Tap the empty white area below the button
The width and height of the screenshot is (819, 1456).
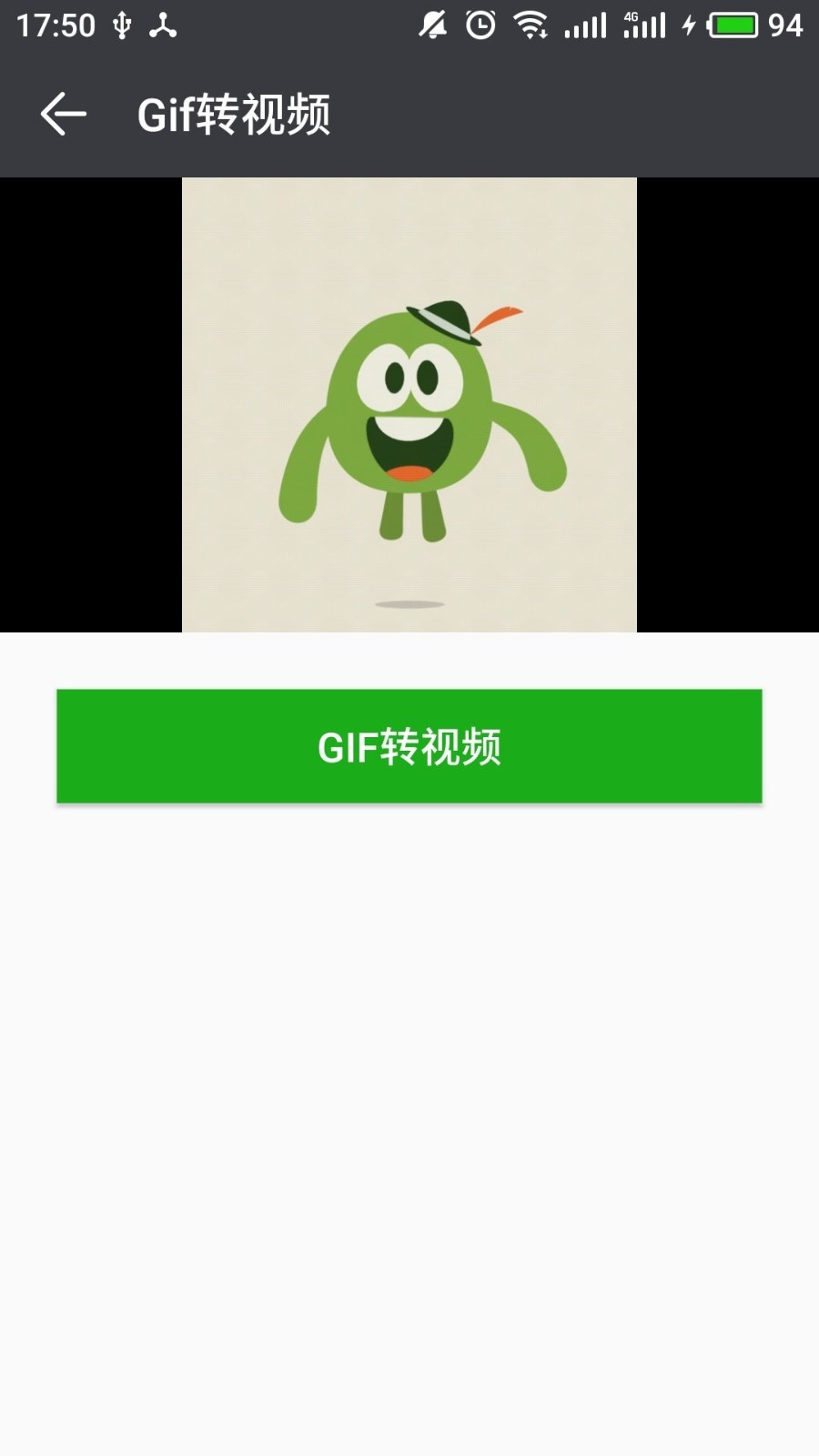pyautogui.click(x=409, y=1092)
